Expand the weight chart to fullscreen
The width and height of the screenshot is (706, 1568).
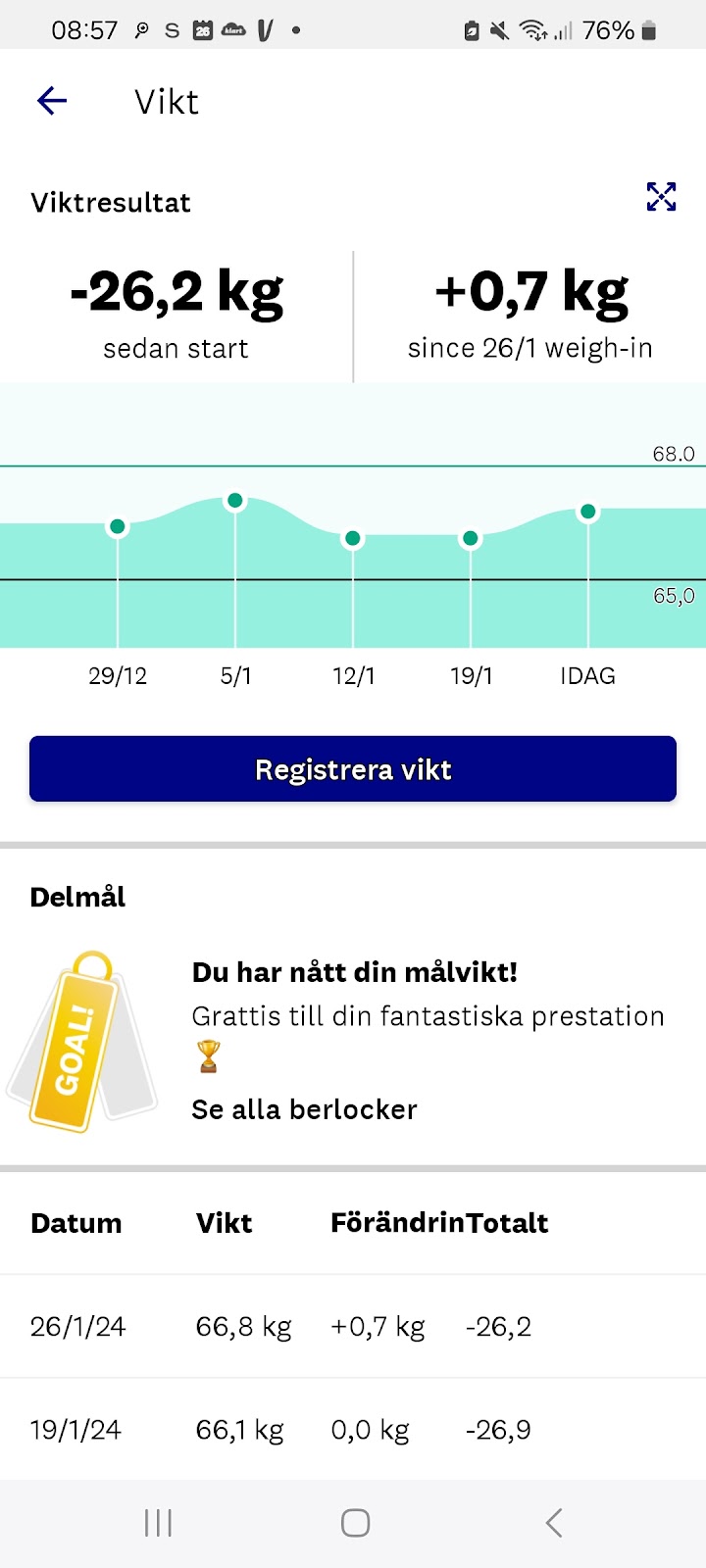[x=661, y=197]
